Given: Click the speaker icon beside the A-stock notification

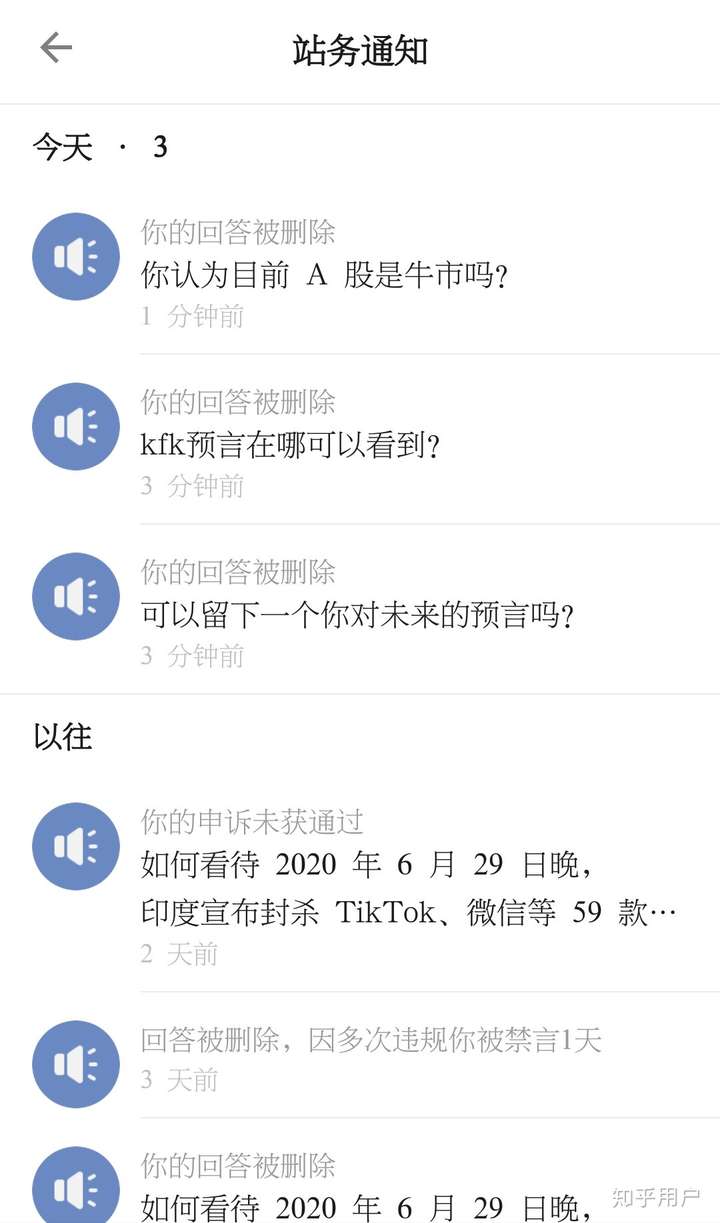Looking at the screenshot, I should point(75,256).
